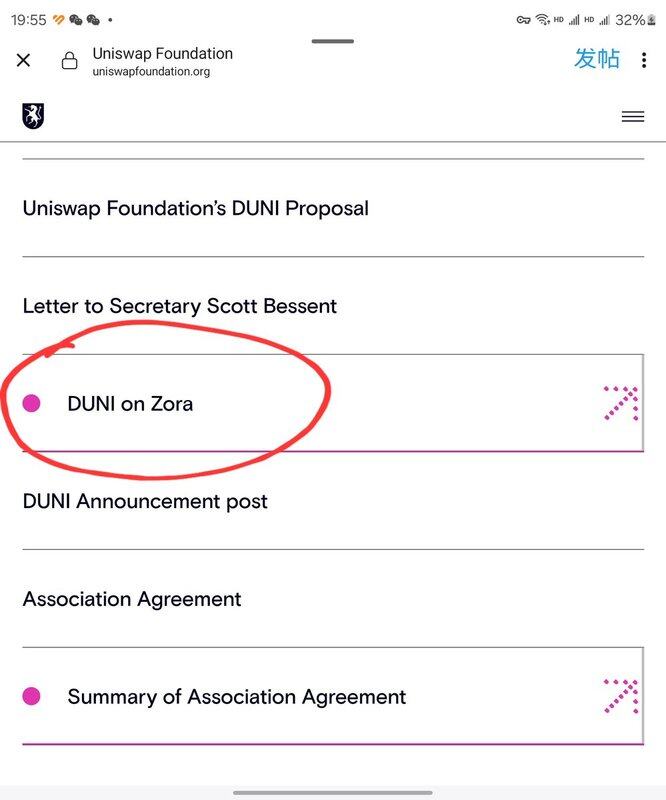Open the Association Agreement
The width and height of the screenshot is (666, 800).
(x=132, y=599)
